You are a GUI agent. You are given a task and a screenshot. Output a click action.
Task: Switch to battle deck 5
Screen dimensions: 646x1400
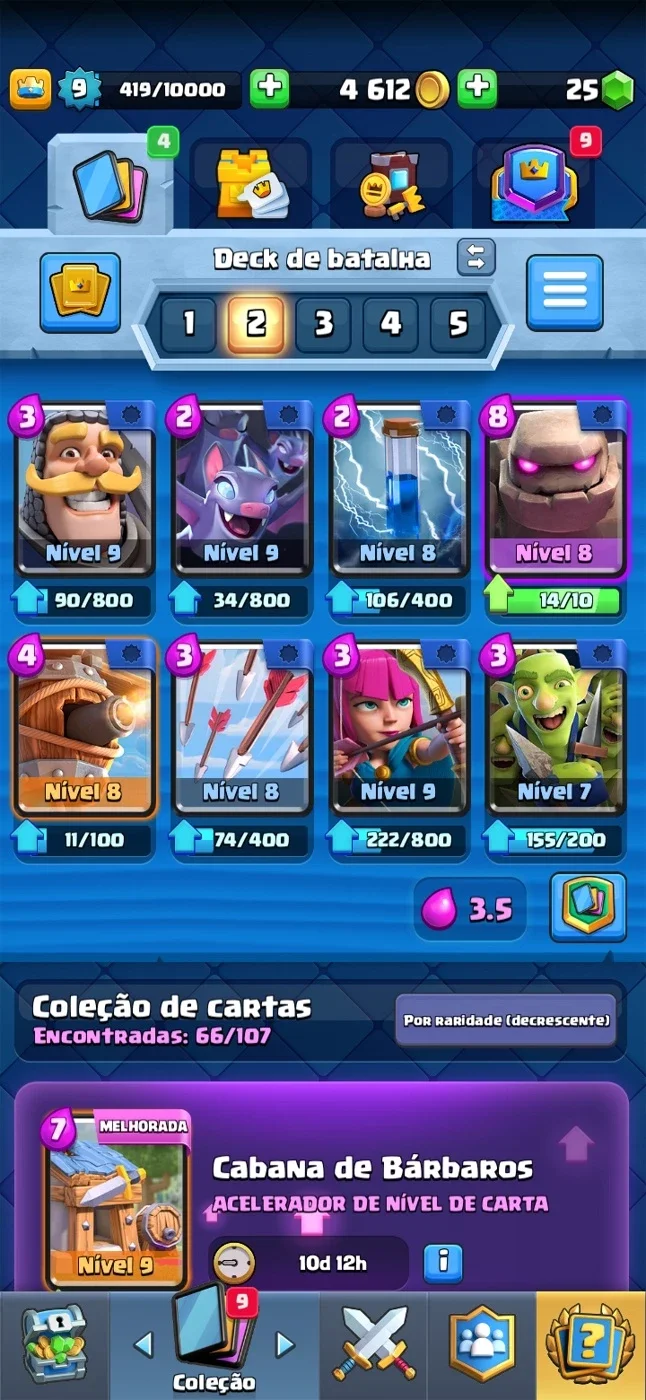pyautogui.click(x=458, y=324)
